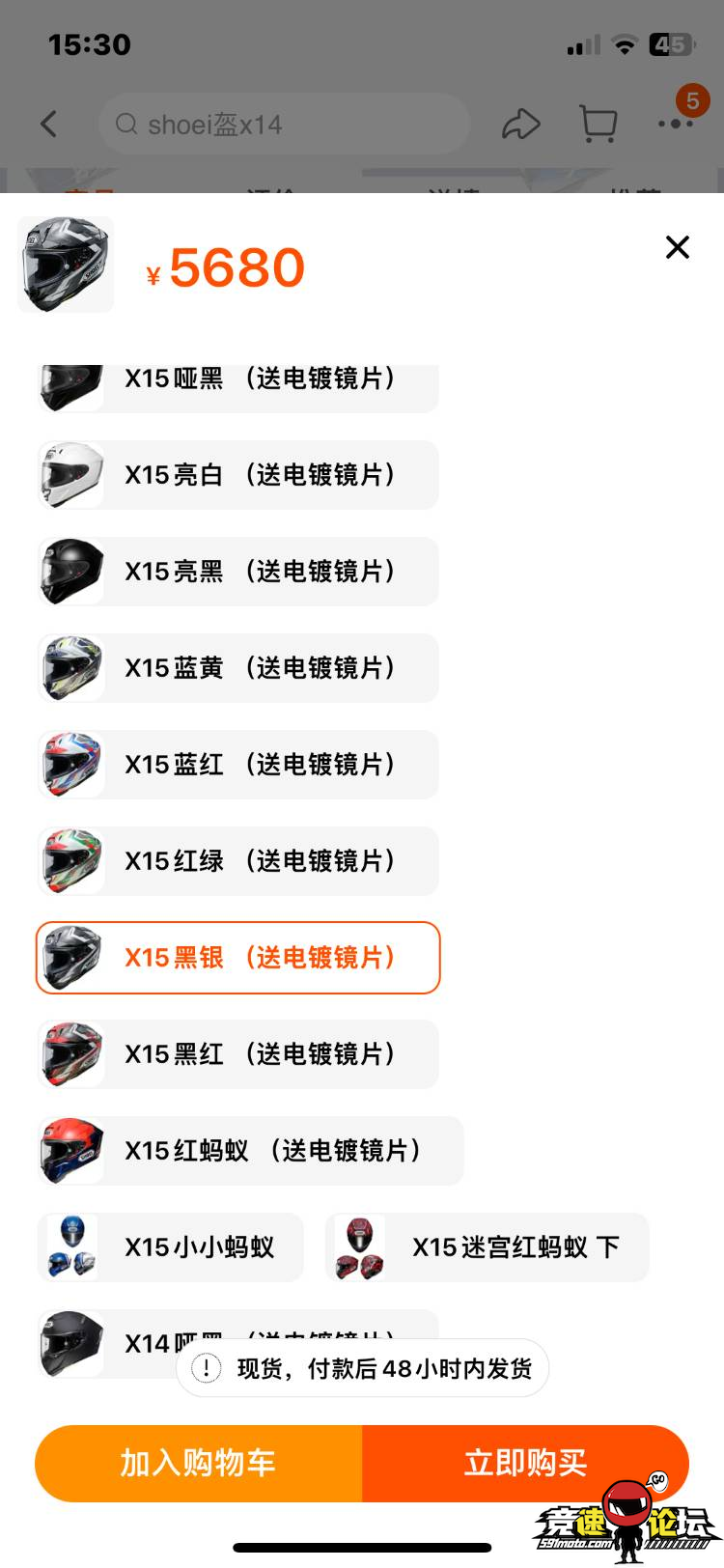The width and height of the screenshot is (724, 1568).
Task: Tap the search magnifier icon
Action: pyautogui.click(x=126, y=124)
